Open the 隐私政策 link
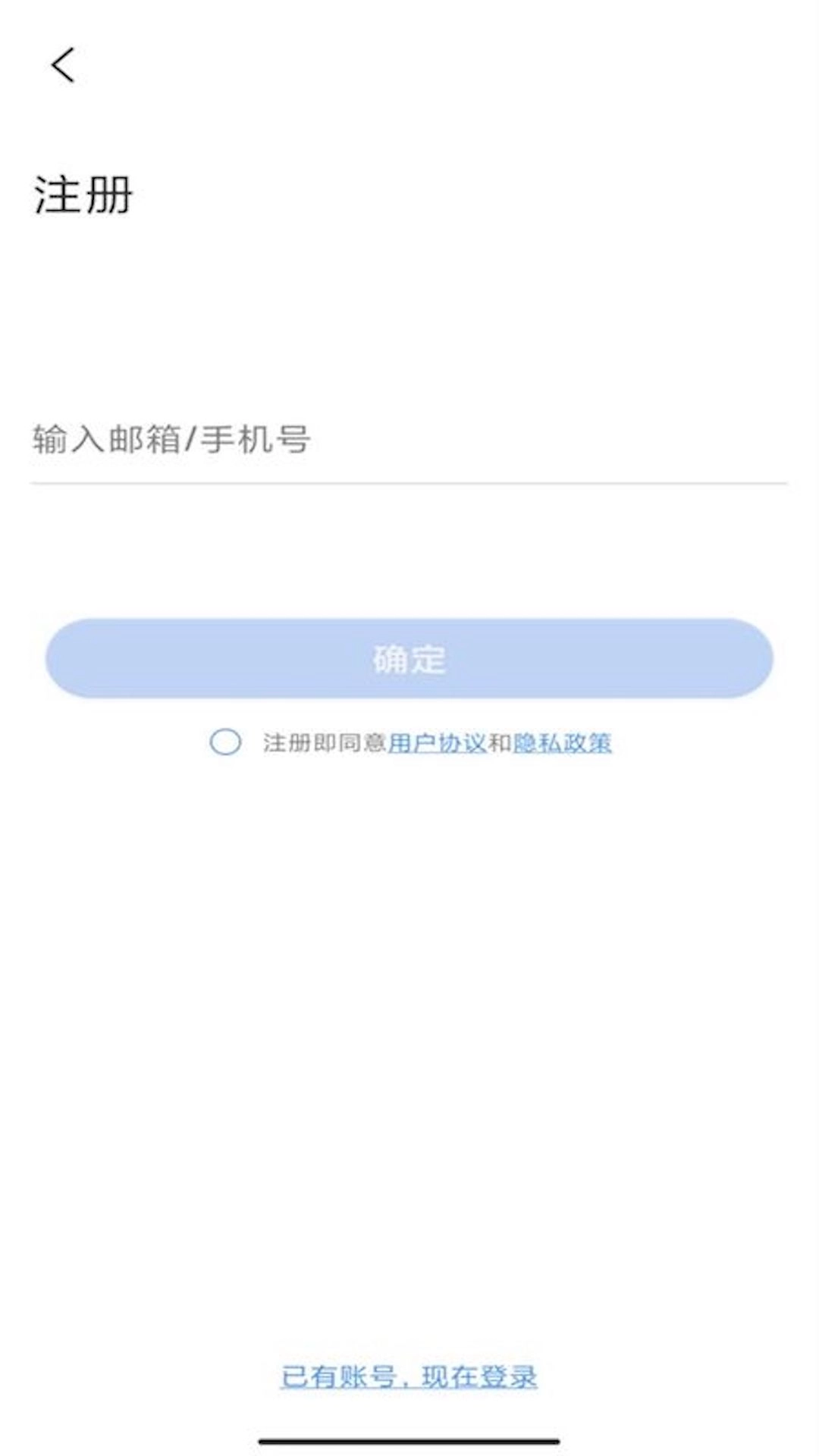Image resolution: width=819 pixels, height=1456 pixels. point(562,743)
